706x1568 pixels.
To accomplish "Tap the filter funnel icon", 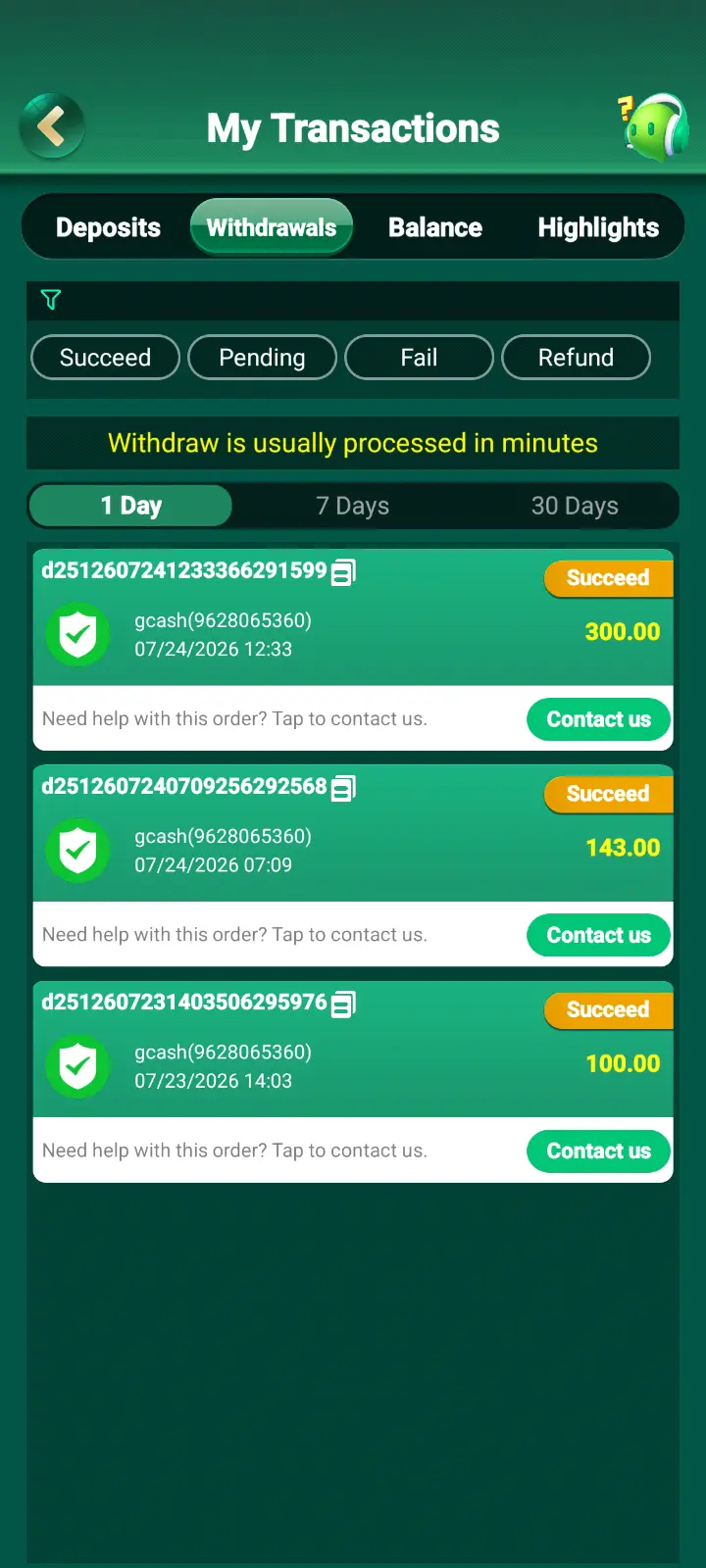I will click(x=51, y=300).
